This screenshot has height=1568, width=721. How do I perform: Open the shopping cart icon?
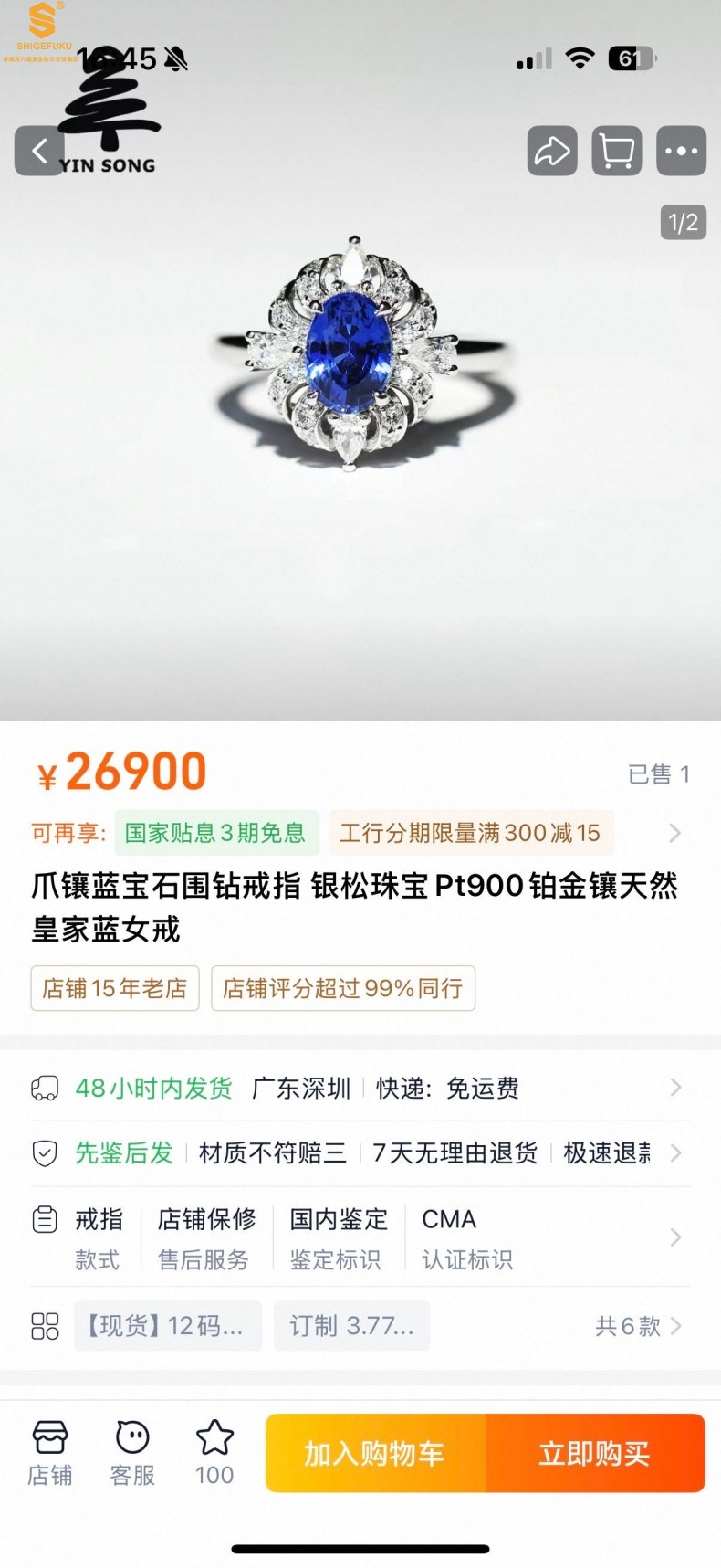[617, 151]
